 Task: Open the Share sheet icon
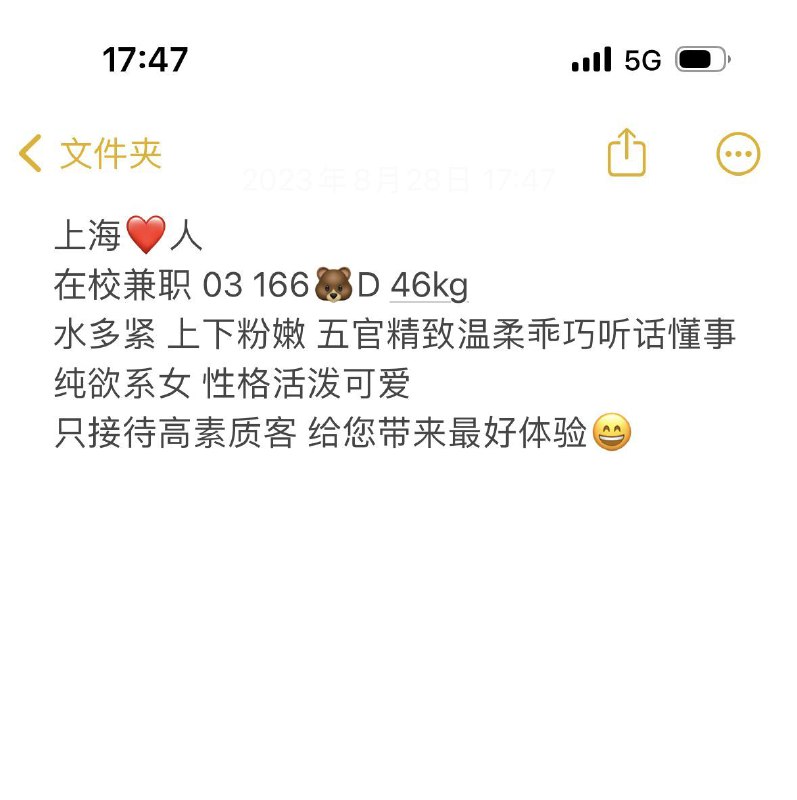click(x=625, y=152)
